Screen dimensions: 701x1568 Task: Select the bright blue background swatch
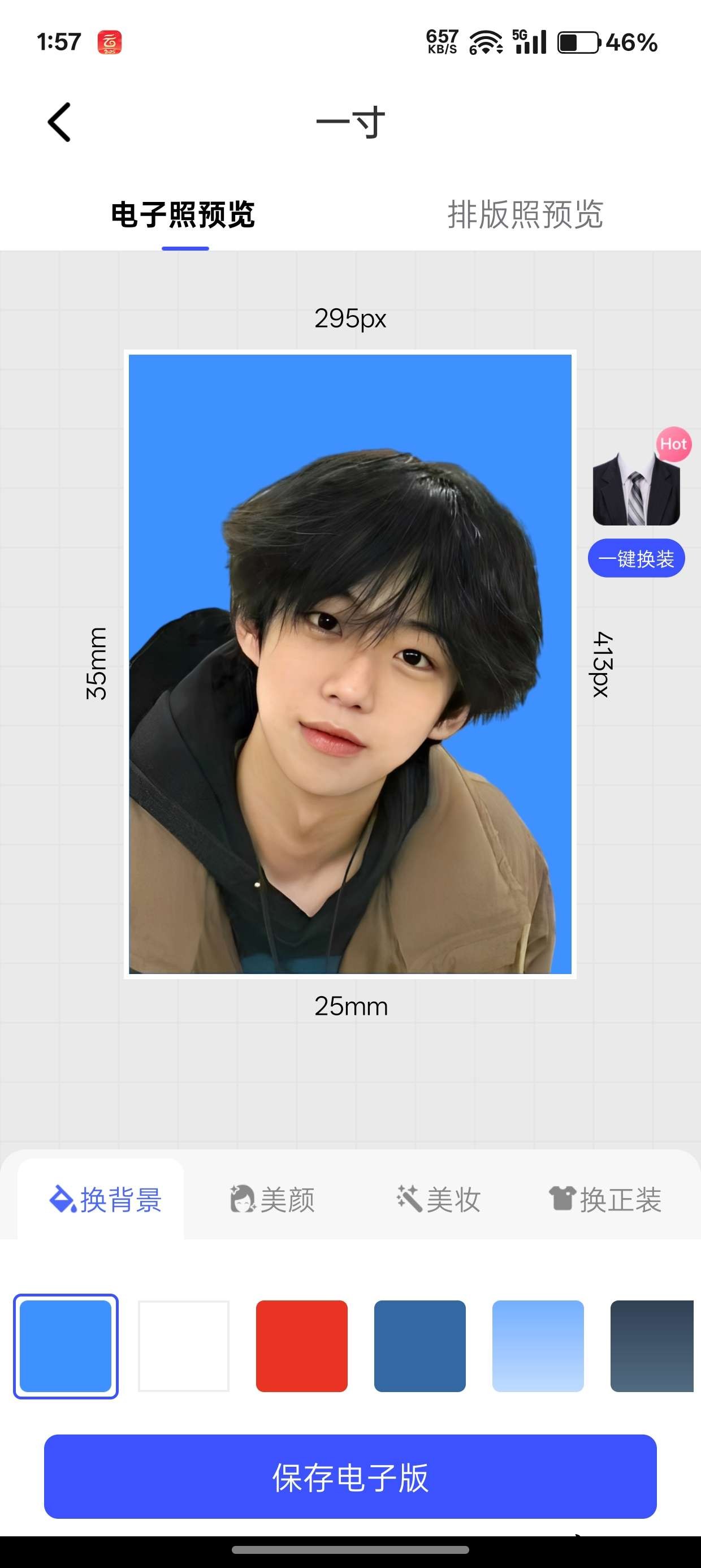66,1346
